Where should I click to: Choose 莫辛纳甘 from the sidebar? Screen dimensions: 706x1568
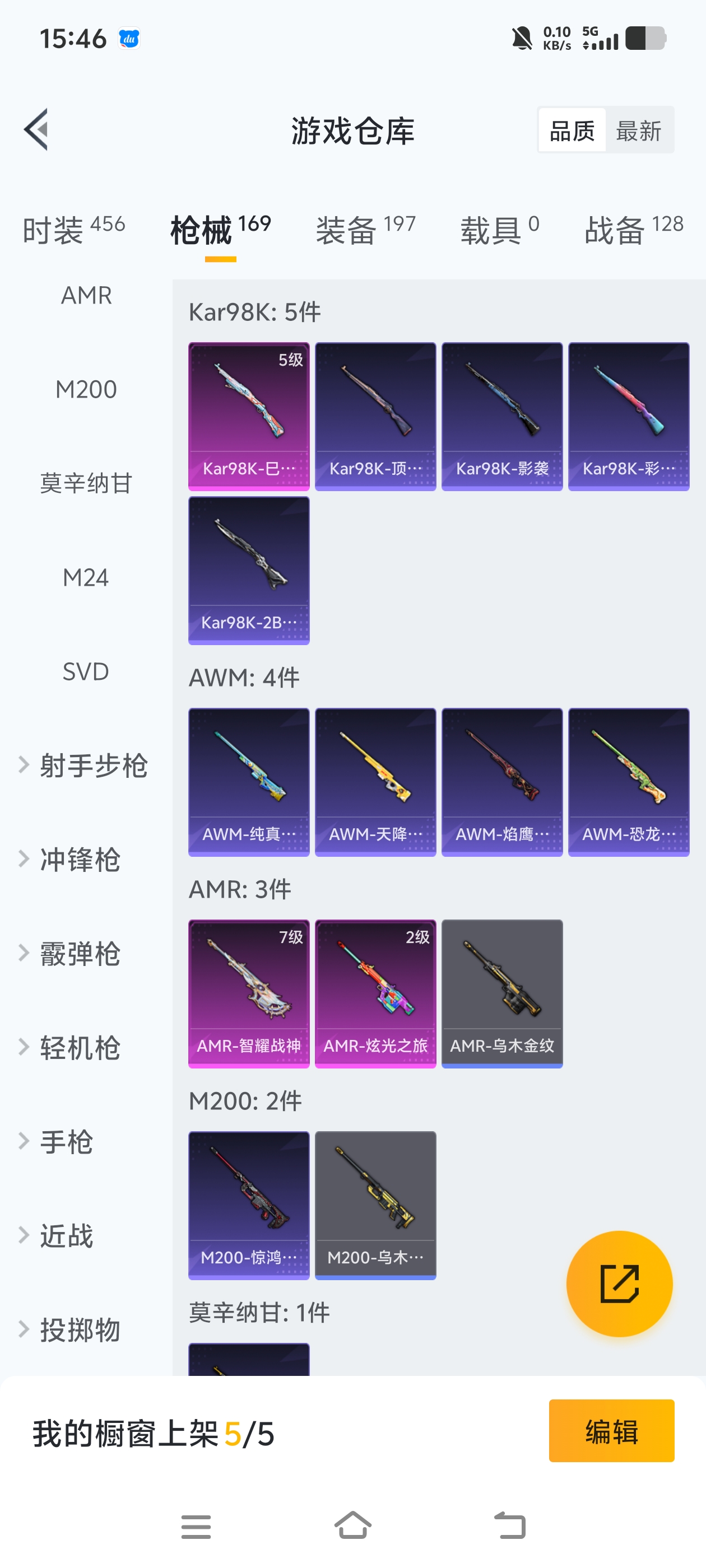tap(86, 483)
